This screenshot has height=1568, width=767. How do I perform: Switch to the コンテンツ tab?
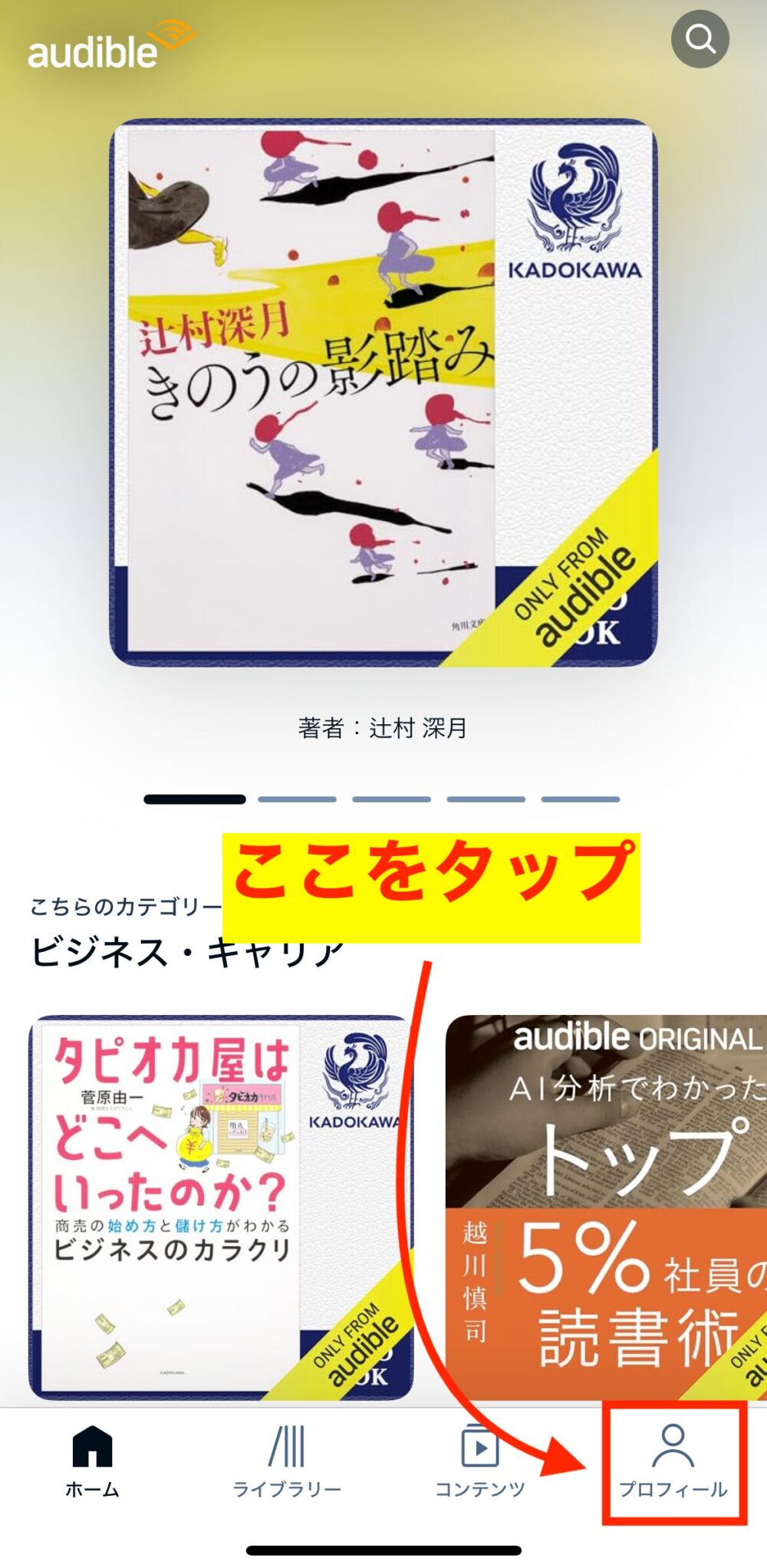click(480, 1461)
